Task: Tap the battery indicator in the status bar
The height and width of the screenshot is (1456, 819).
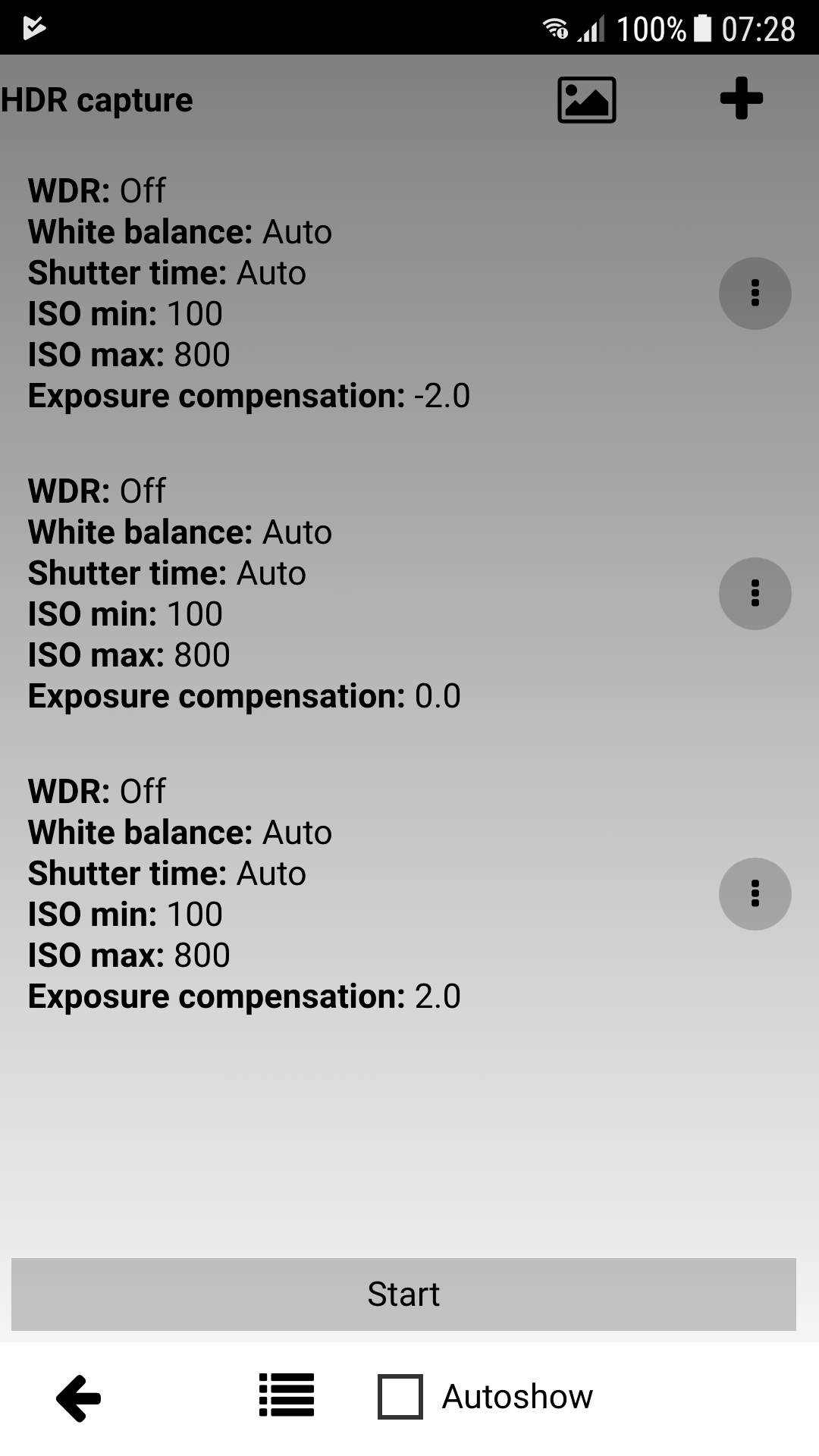Action: (702, 29)
